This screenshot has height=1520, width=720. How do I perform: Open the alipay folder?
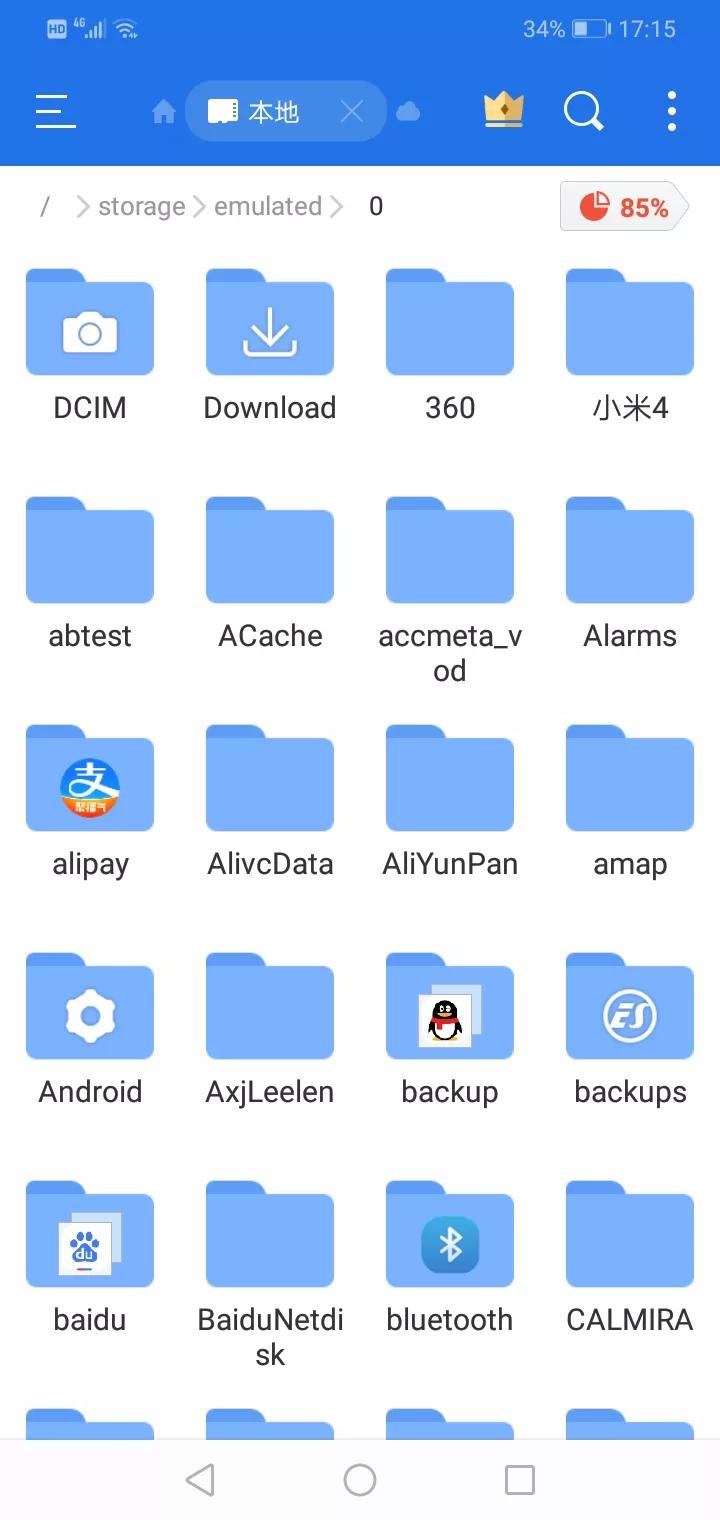coord(90,802)
